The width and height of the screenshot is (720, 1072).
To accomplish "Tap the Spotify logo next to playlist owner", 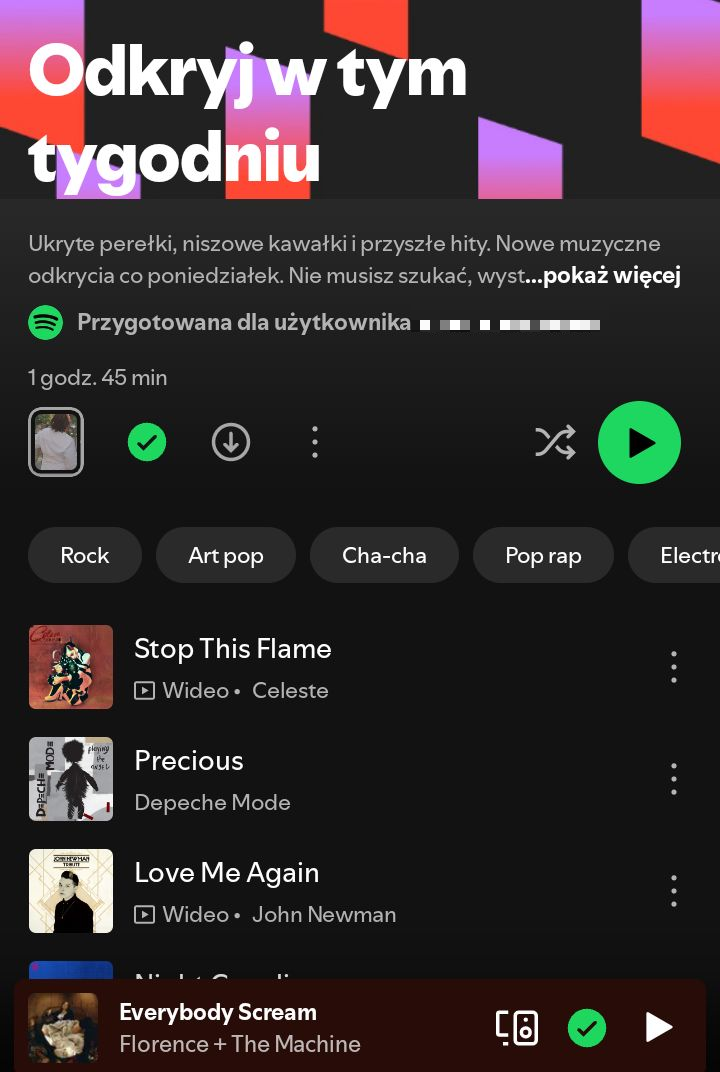I will 45,323.
